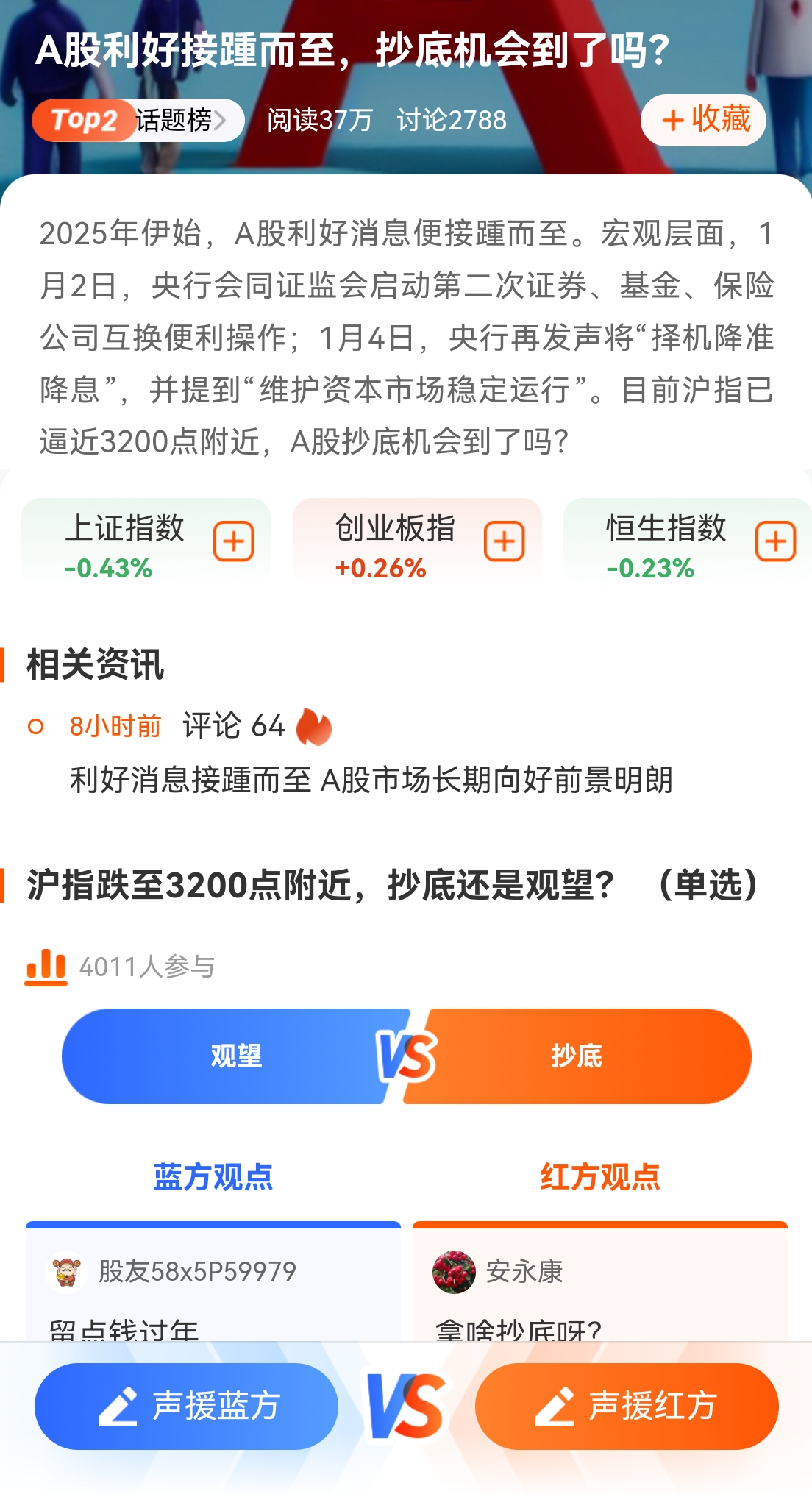The image size is (812, 1497).
Task: Add 恒生指数 via the plus icon
Action: coord(774,542)
